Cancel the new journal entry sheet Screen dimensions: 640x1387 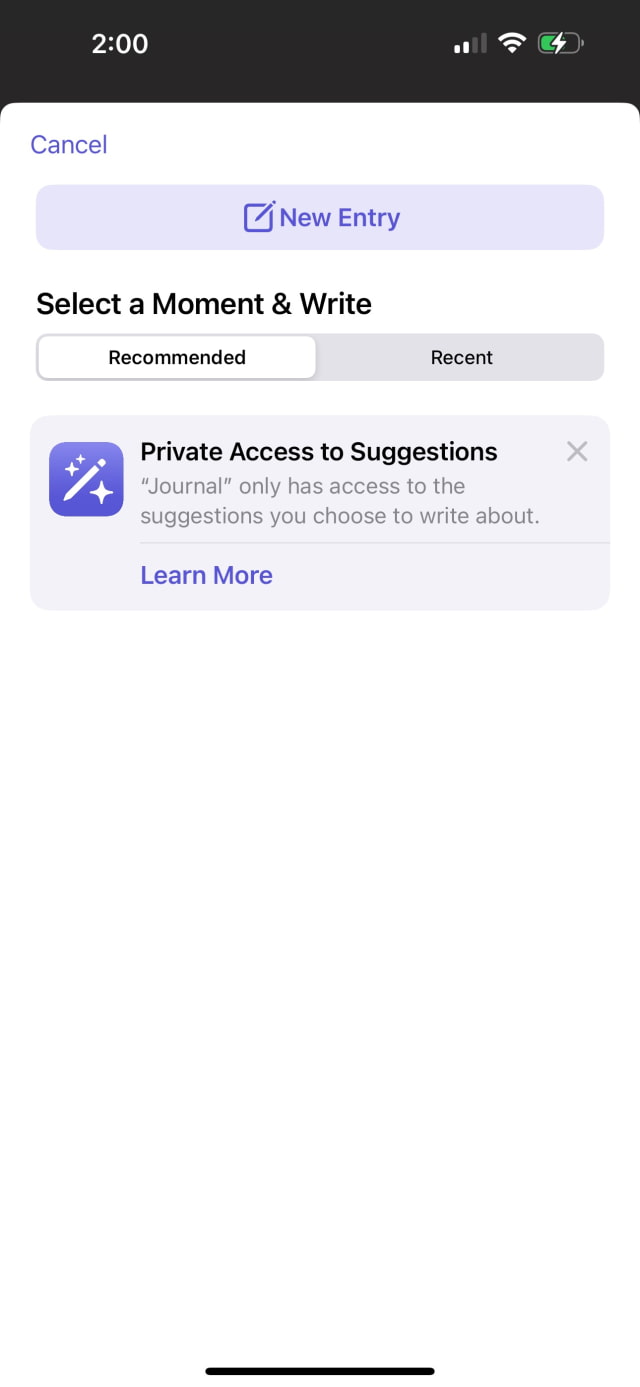pos(68,145)
